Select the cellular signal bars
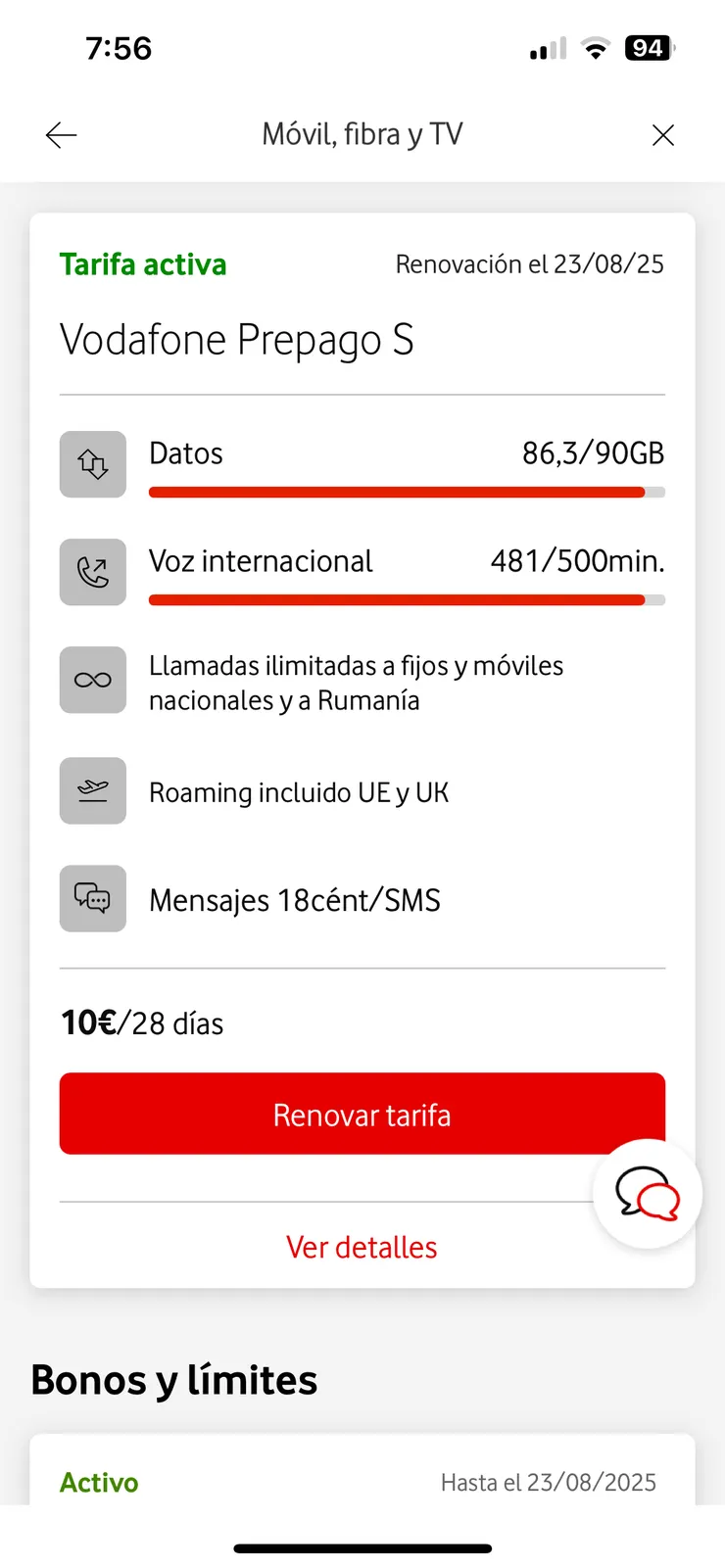The image size is (725, 1568). pos(546,48)
